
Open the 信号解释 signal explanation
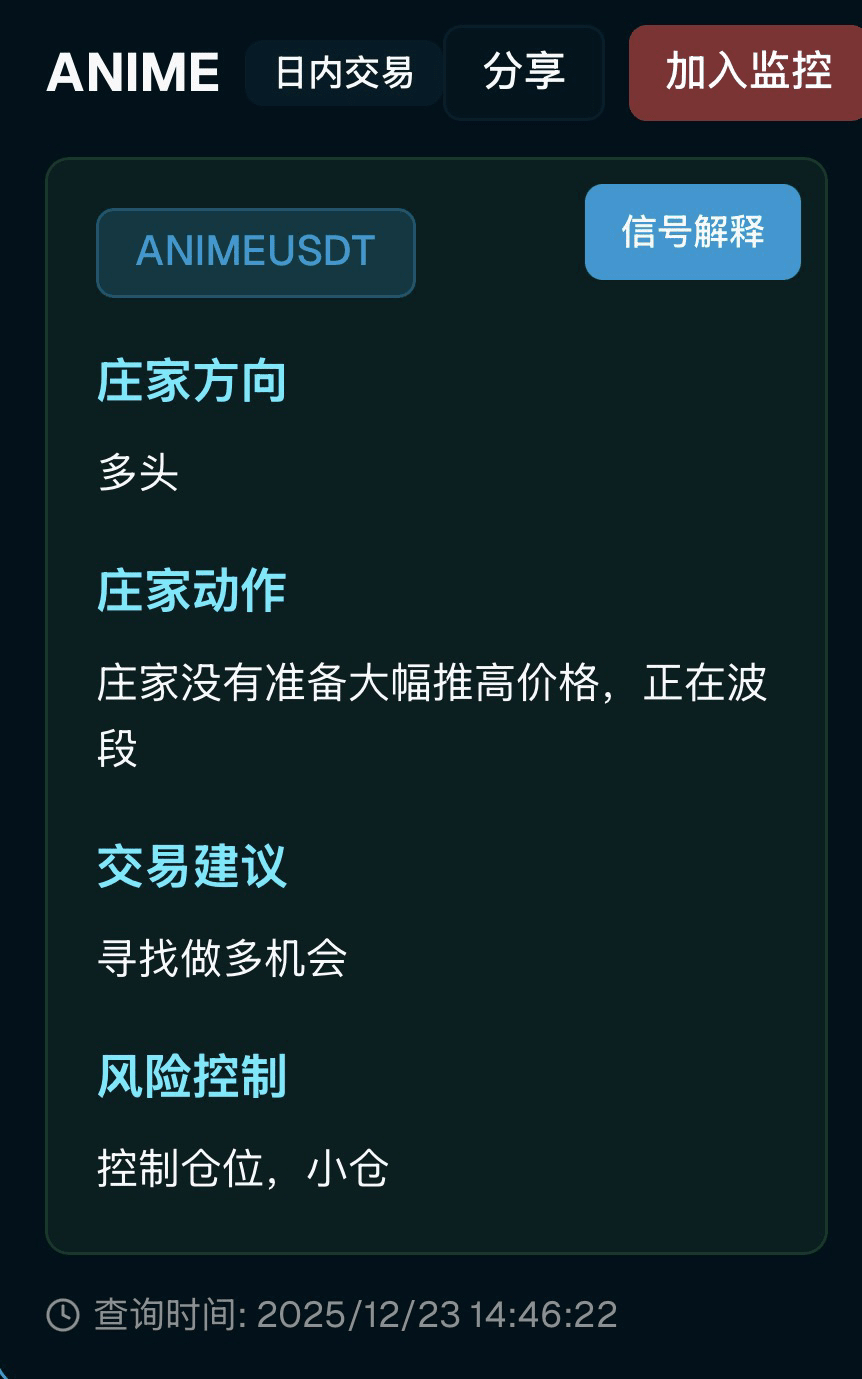point(692,232)
